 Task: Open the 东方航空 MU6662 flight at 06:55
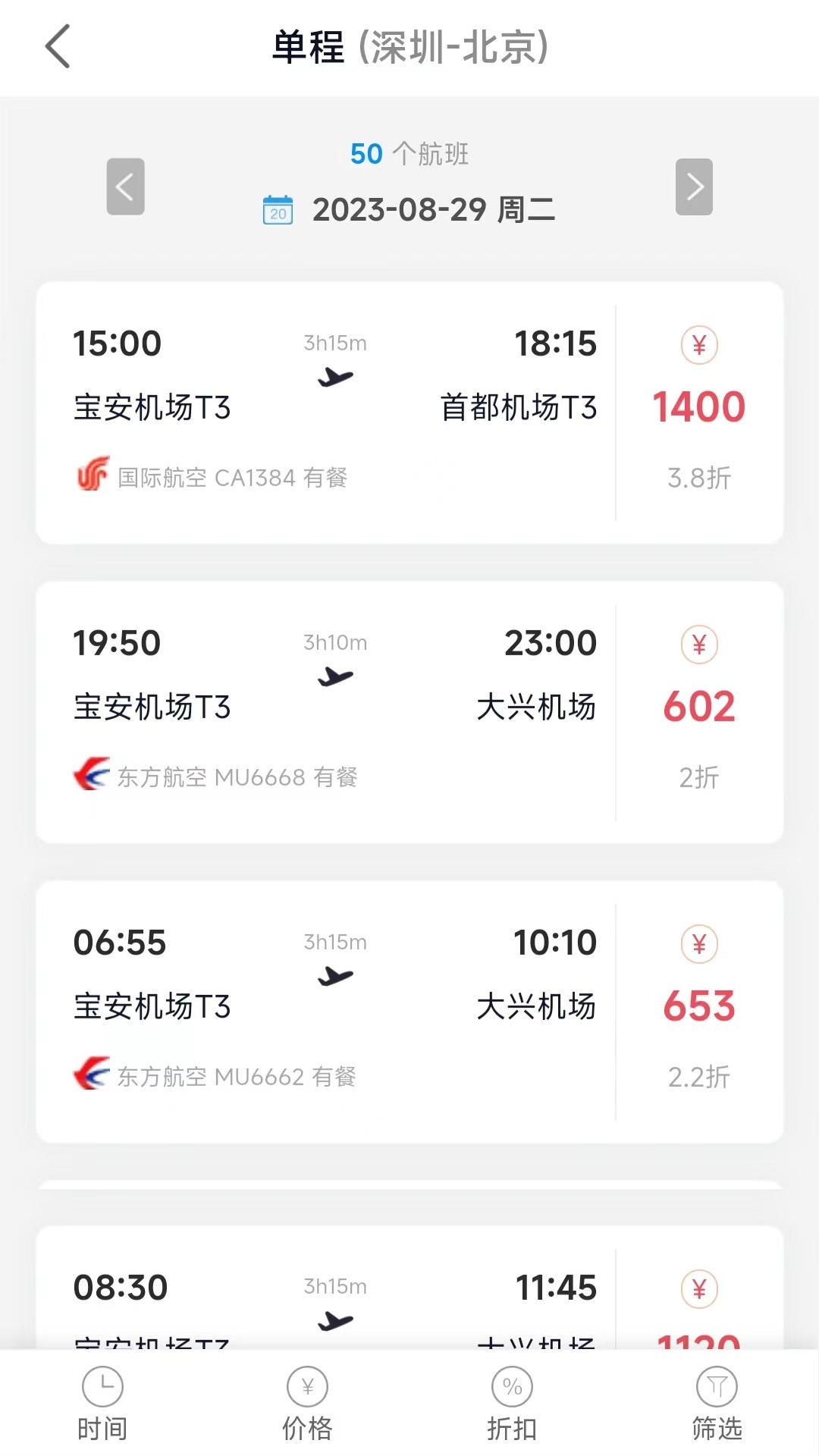pos(409,1012)
